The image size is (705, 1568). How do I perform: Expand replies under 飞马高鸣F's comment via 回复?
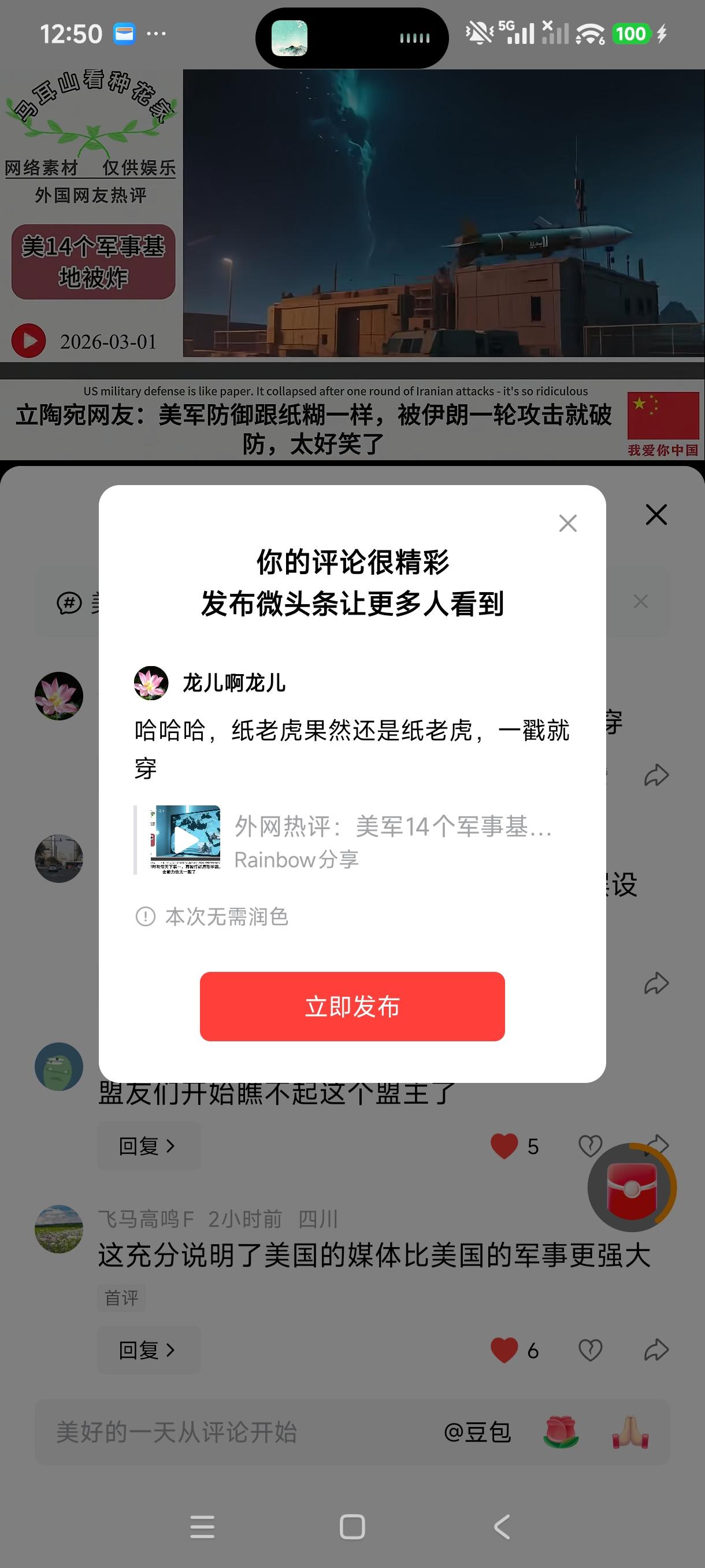click(x=149, y=1350)
